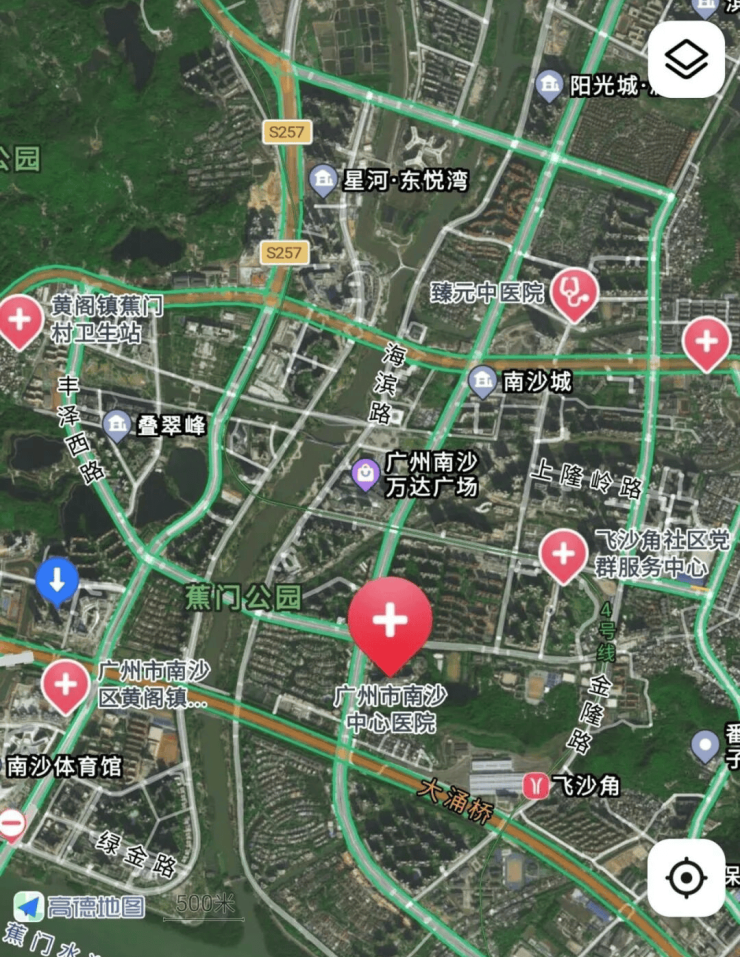Open the map layers button
This screenshot has height=957, width=740.
pos(686,60)
